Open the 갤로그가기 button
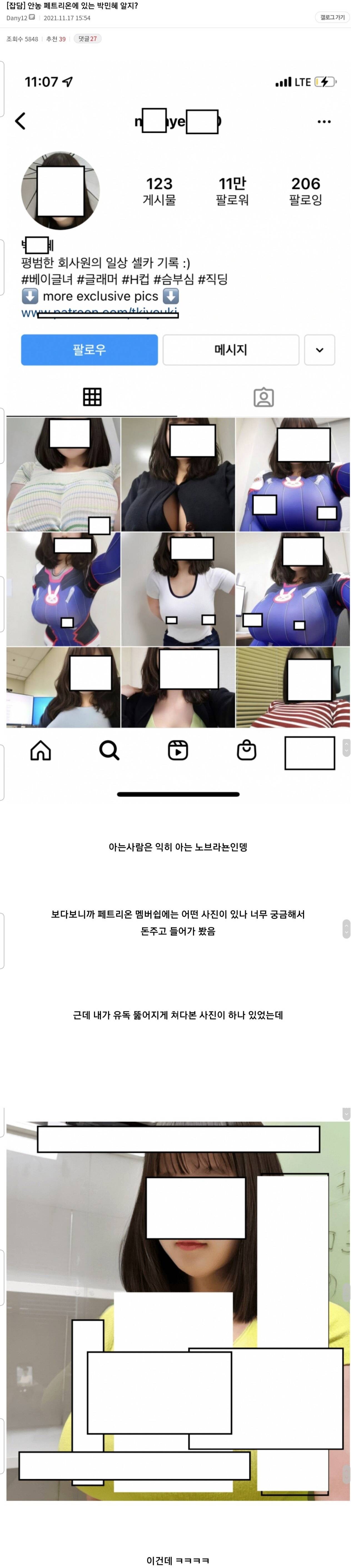351x1568 pixels. (x=332, y=18)
